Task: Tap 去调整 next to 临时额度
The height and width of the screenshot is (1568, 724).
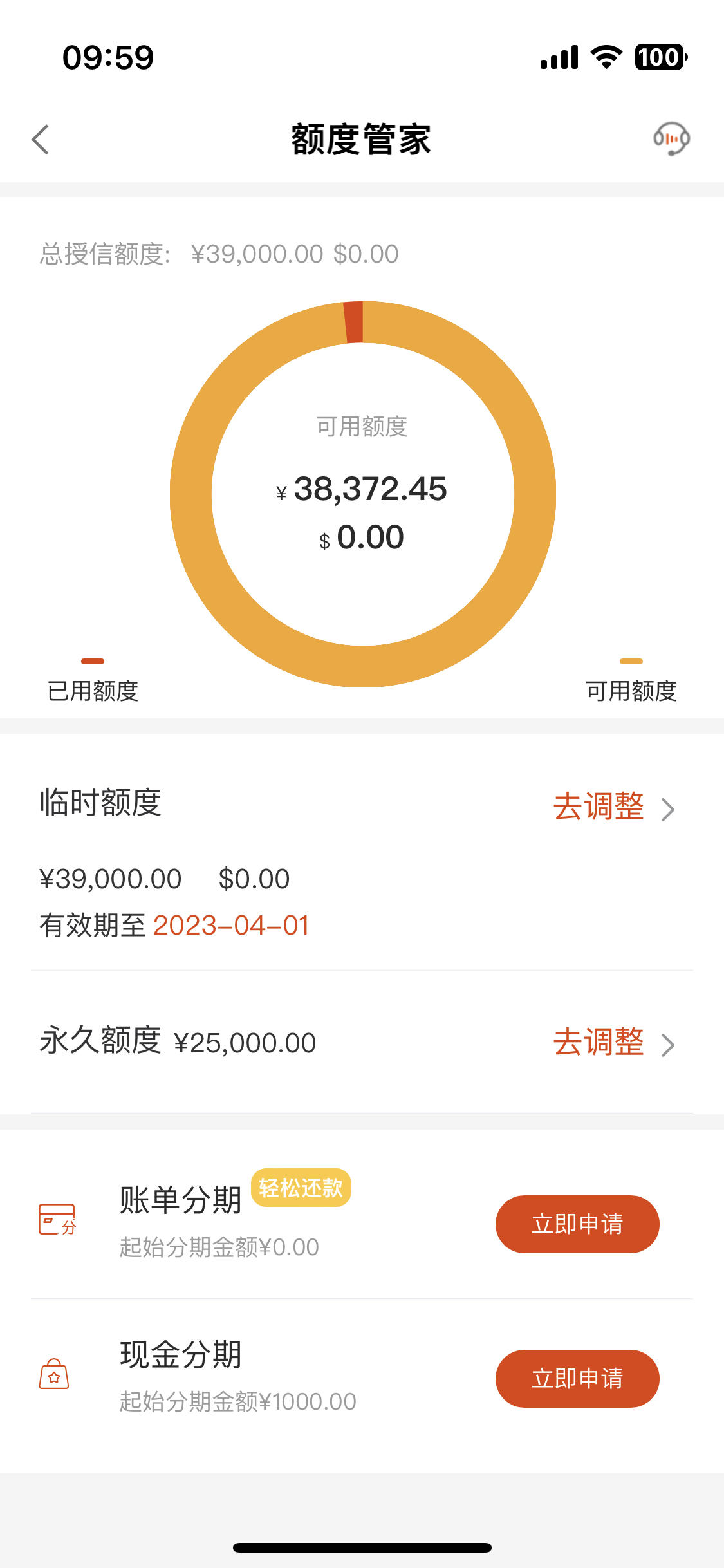Action: (614, 807)
